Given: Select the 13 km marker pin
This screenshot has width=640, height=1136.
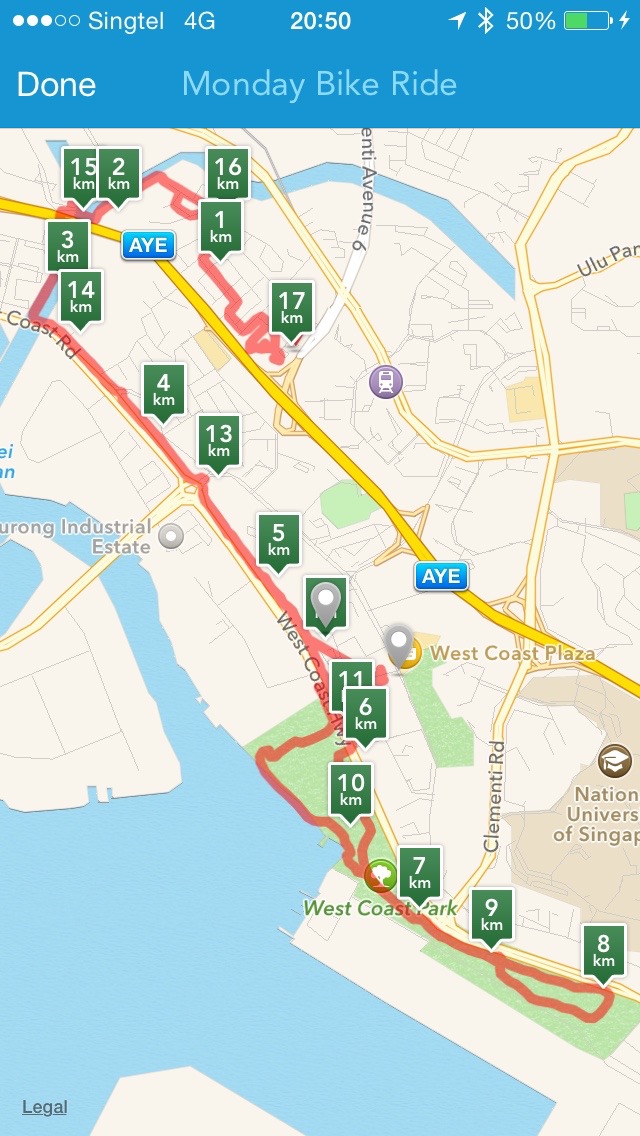Looking at the screenshot, I should [x=219, y=439].
